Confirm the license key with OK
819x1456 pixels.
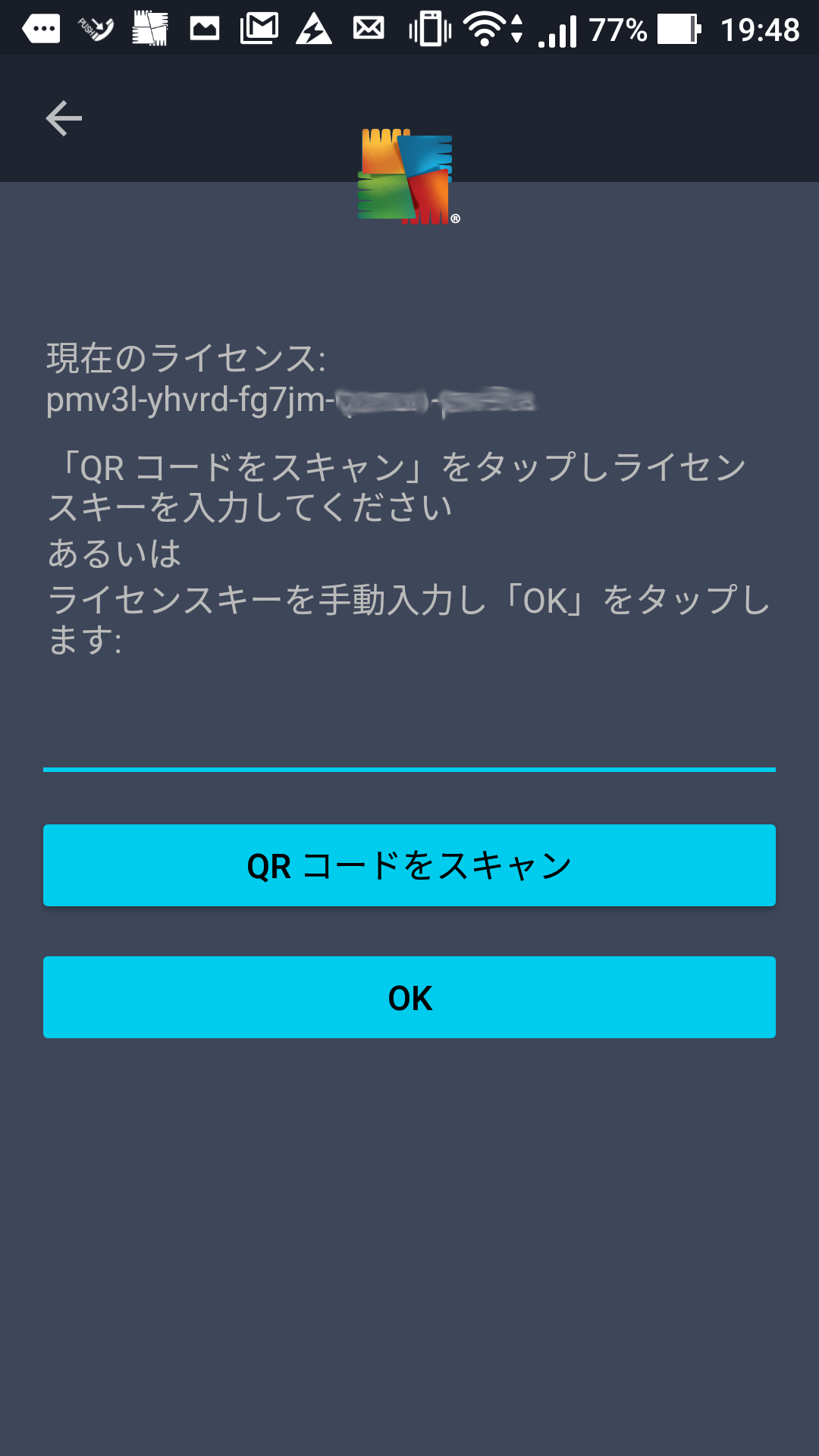coord(409,997)
